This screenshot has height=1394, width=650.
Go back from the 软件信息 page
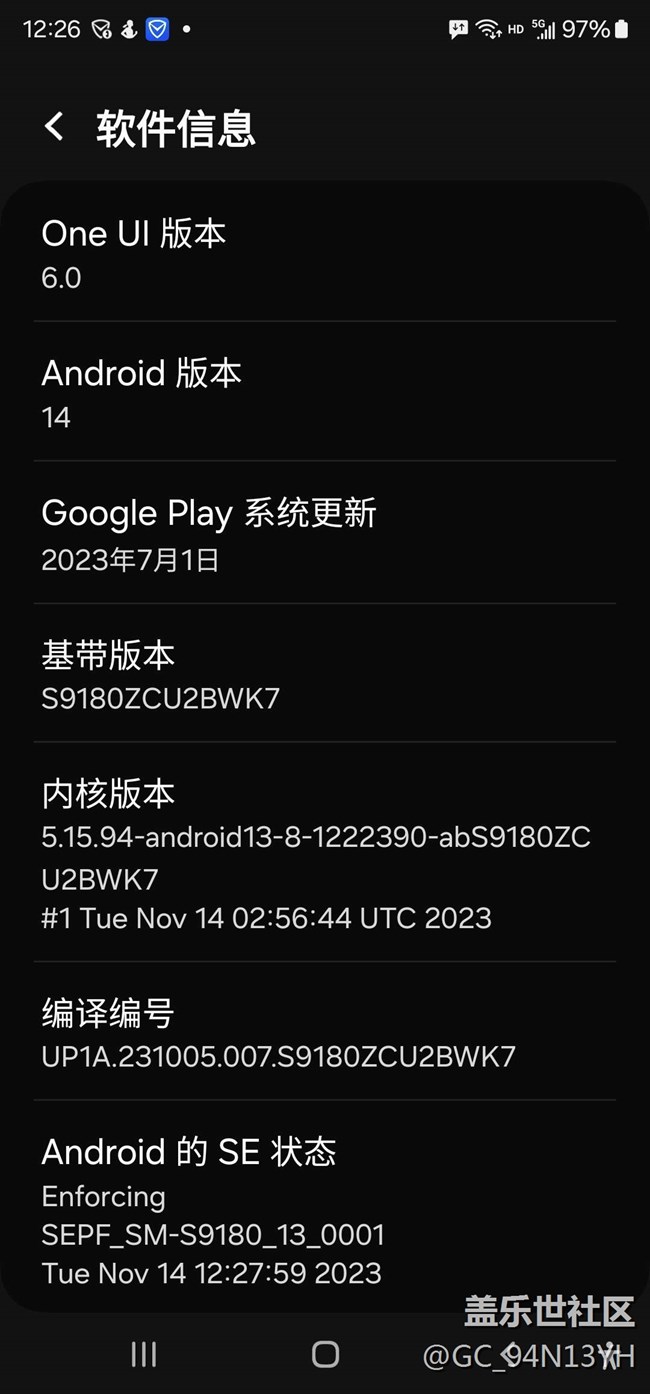point(54,127)
